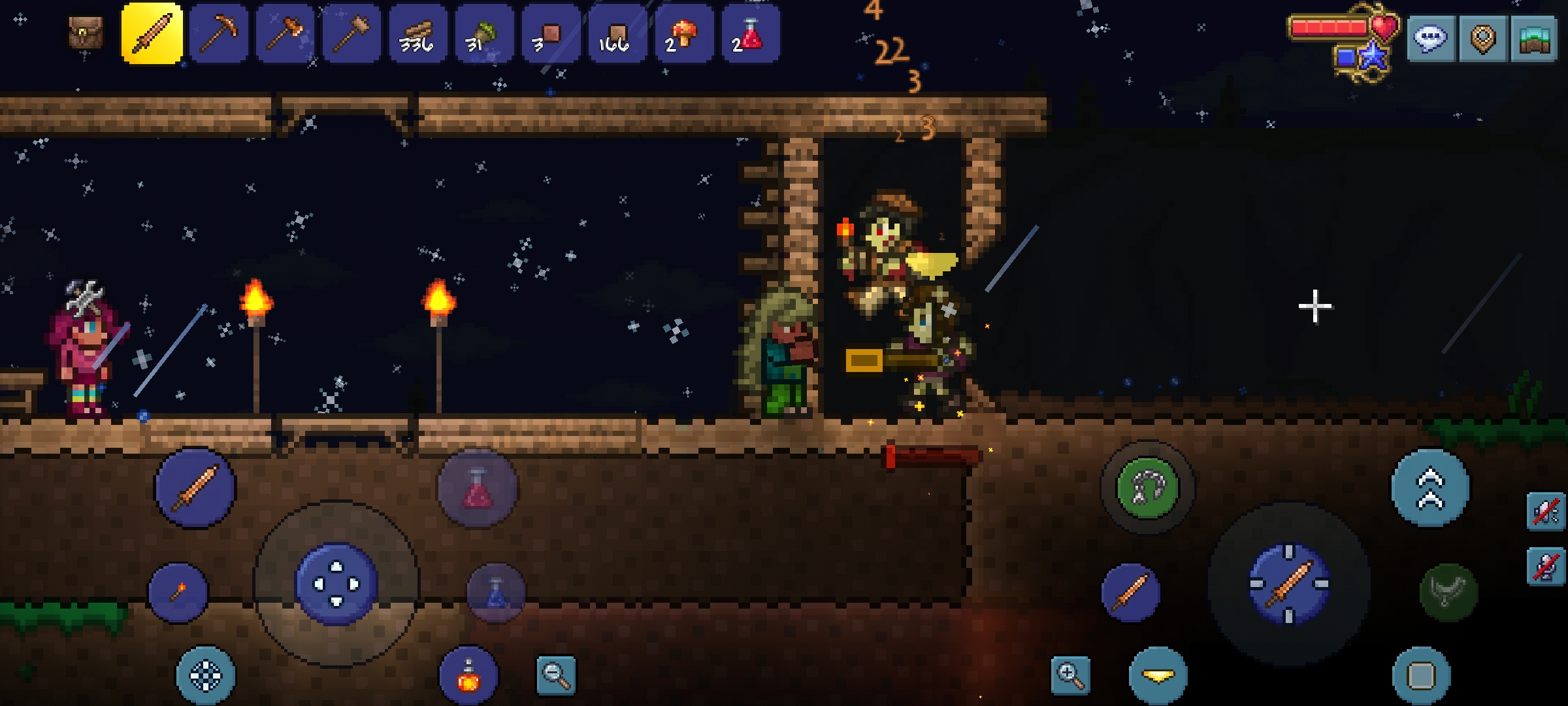Select the wooden hammer hotbar slot
This screenshot has width=1568, height=706.
(x=351, y=33)
